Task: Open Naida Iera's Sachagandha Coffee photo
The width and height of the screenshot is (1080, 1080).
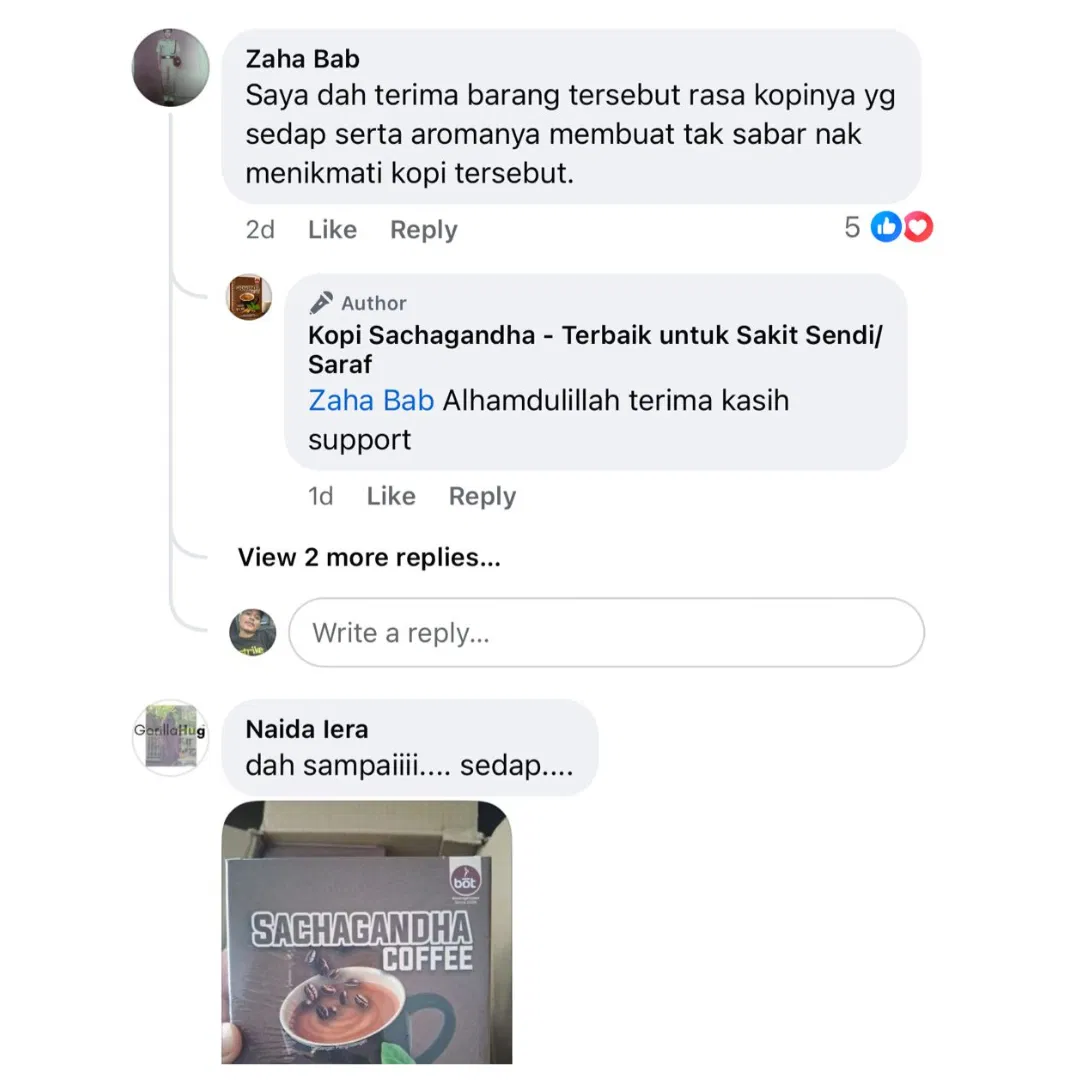Action: tap(366, 932)
